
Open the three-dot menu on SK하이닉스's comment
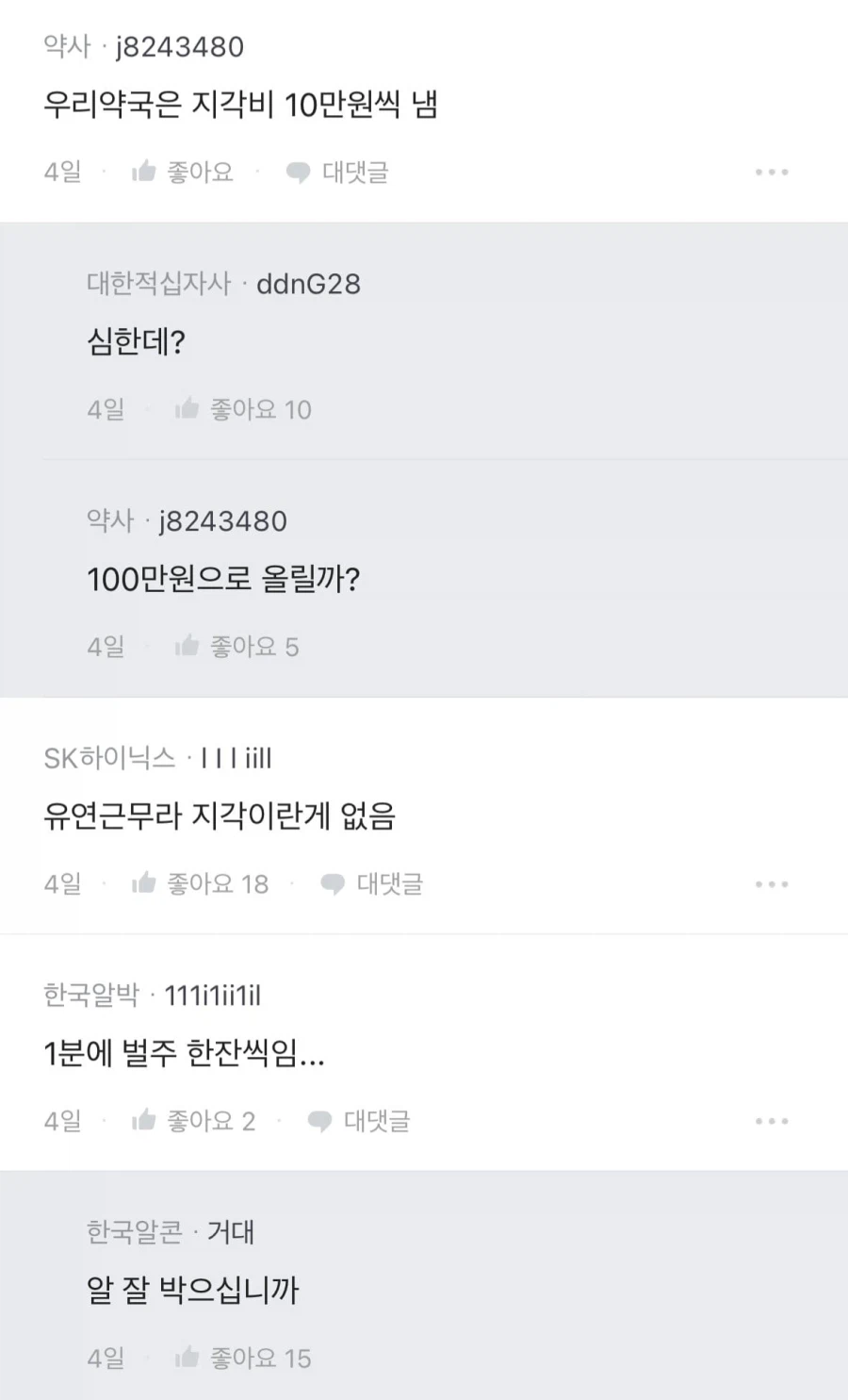click(x=772, y=883)
